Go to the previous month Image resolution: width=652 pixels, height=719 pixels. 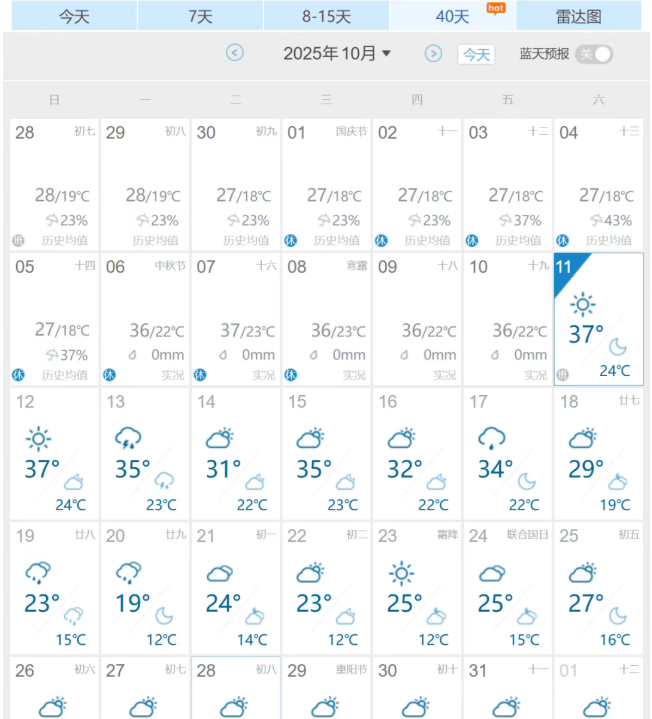pyautogui.click(x=235, y=53)
